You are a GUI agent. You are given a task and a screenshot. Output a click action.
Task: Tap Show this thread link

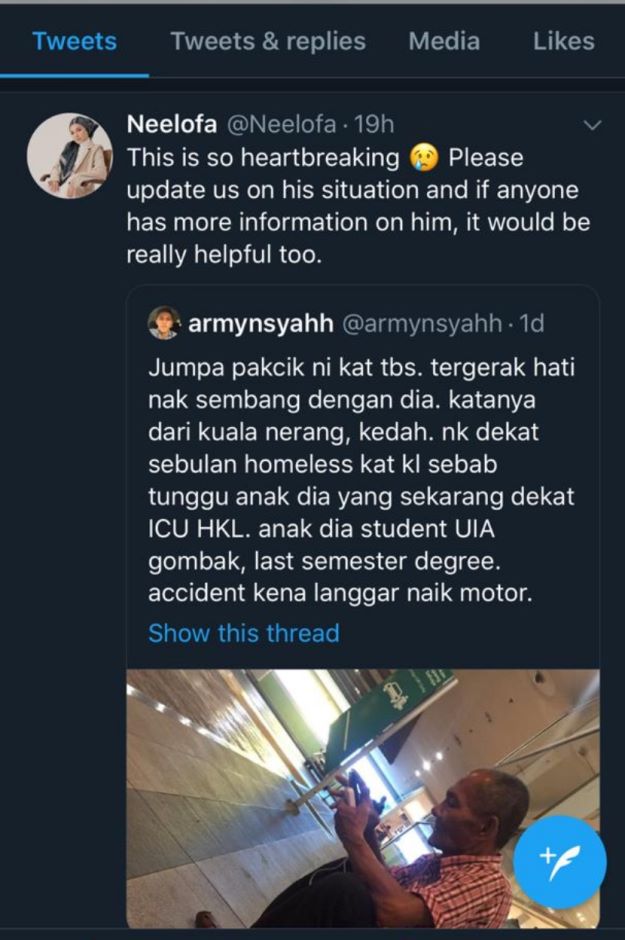(x=243, y=633)
